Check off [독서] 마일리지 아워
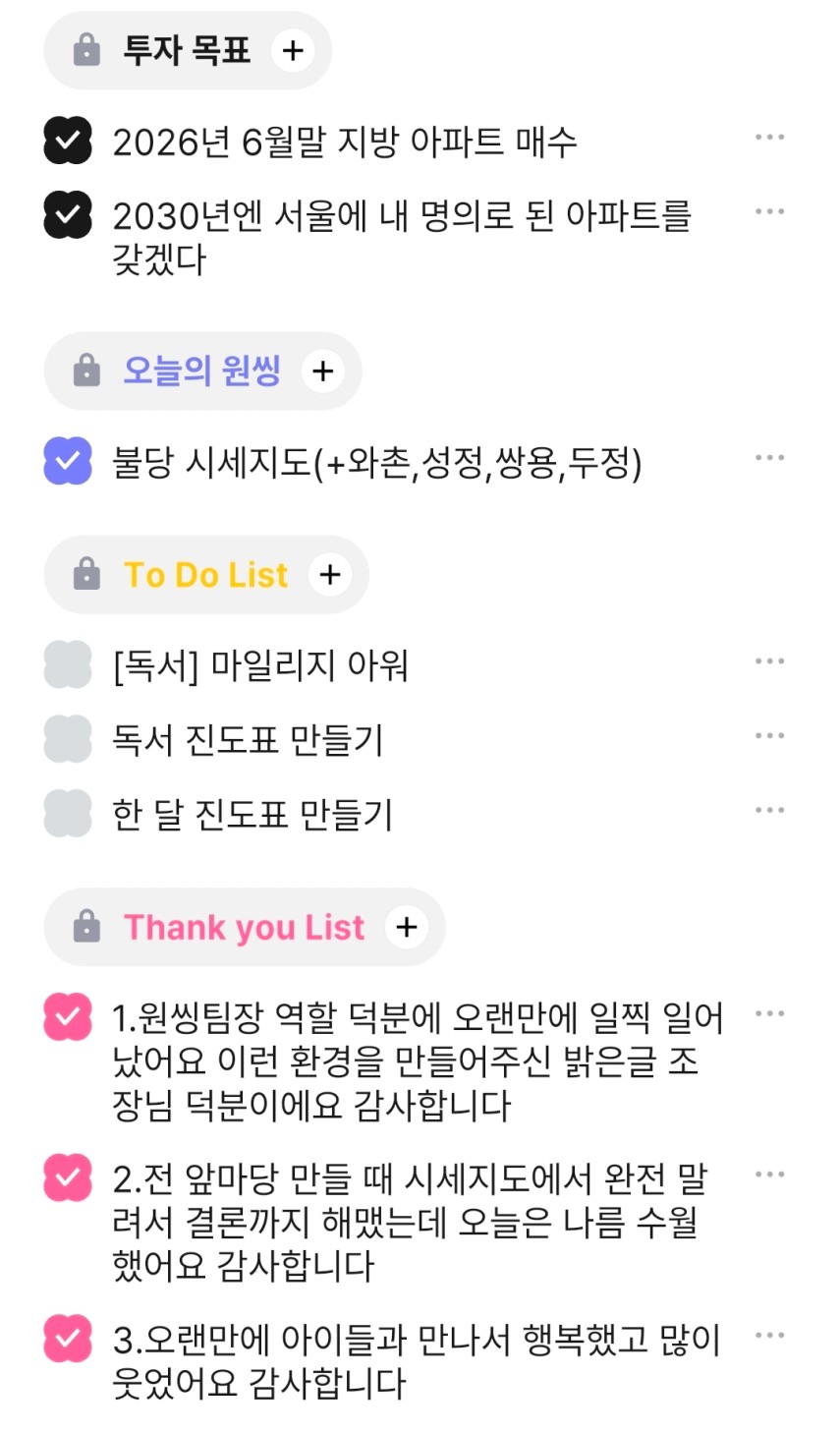Image resolution: width=840 pixels, height=1433 pixels. tap(68, 664)
